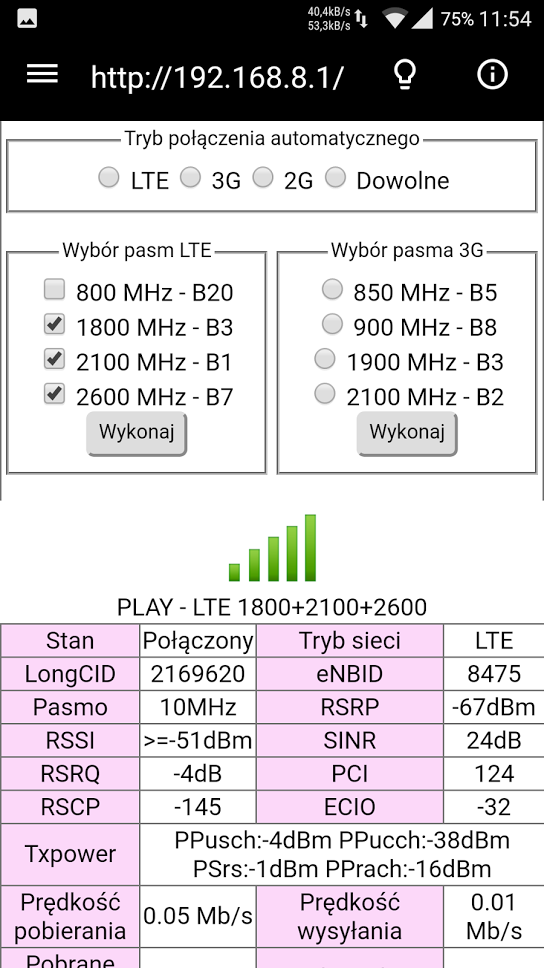Tap Wykonaj under 3G band selection
The width and height of the screenshot is (544, 968).
coord(407,433)
